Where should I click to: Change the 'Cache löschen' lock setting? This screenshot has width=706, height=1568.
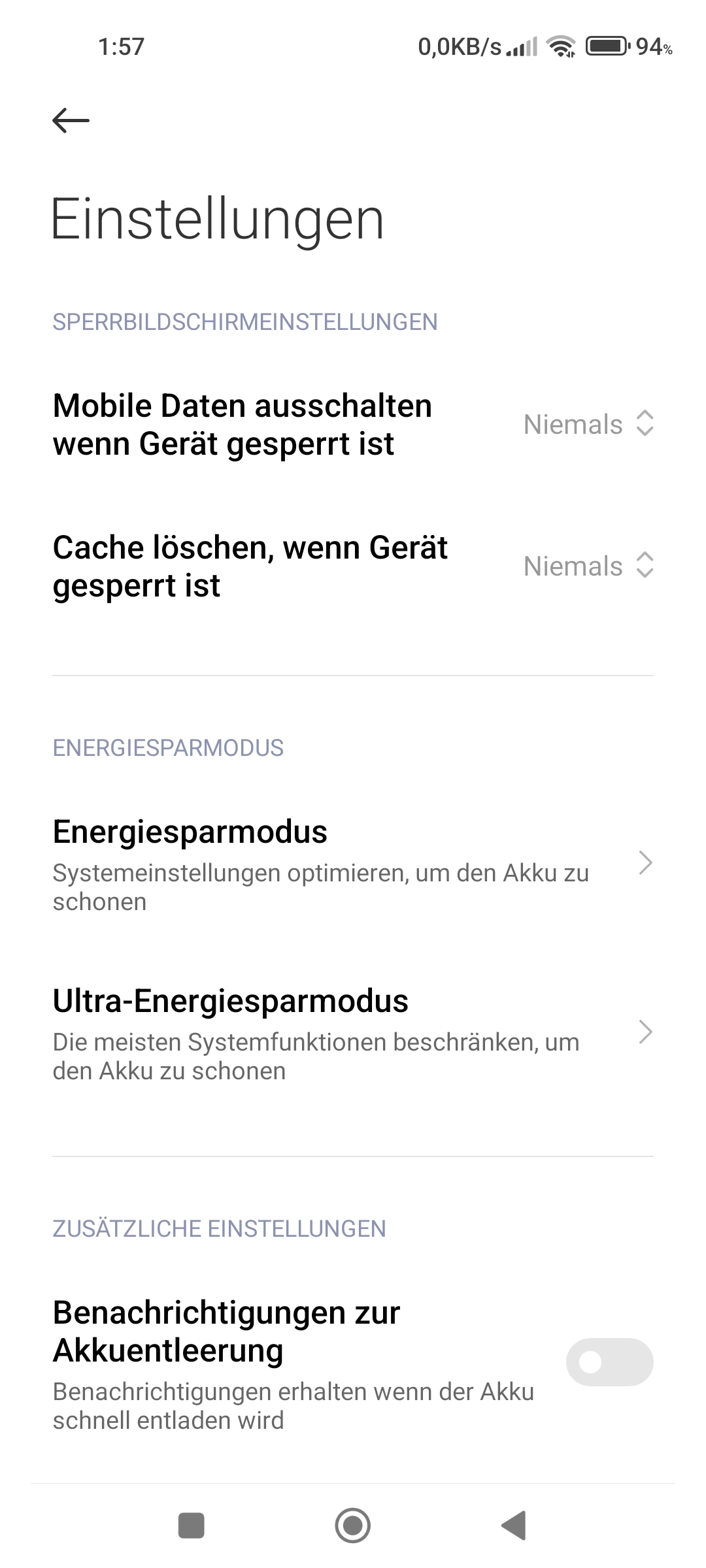click(x=588, y=566)
